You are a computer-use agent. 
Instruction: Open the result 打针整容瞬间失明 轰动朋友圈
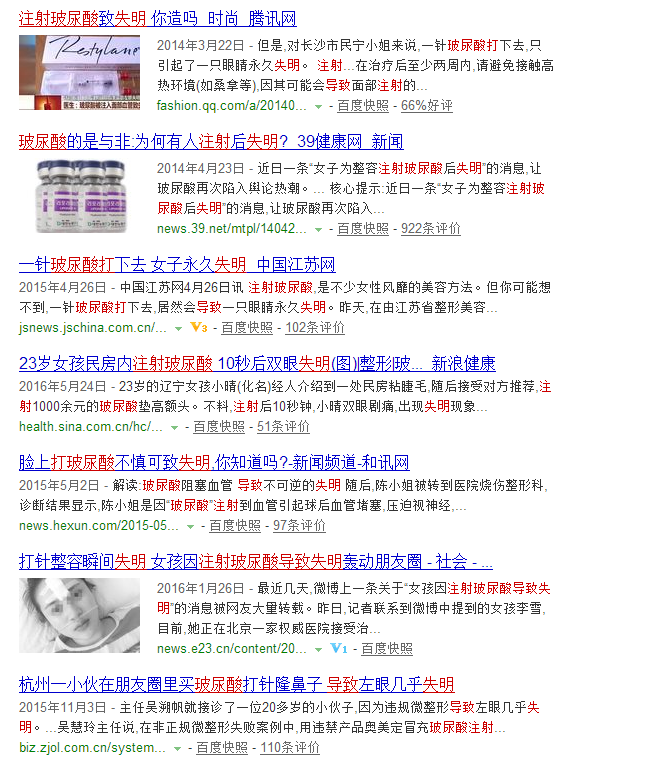tap(255, 561)
